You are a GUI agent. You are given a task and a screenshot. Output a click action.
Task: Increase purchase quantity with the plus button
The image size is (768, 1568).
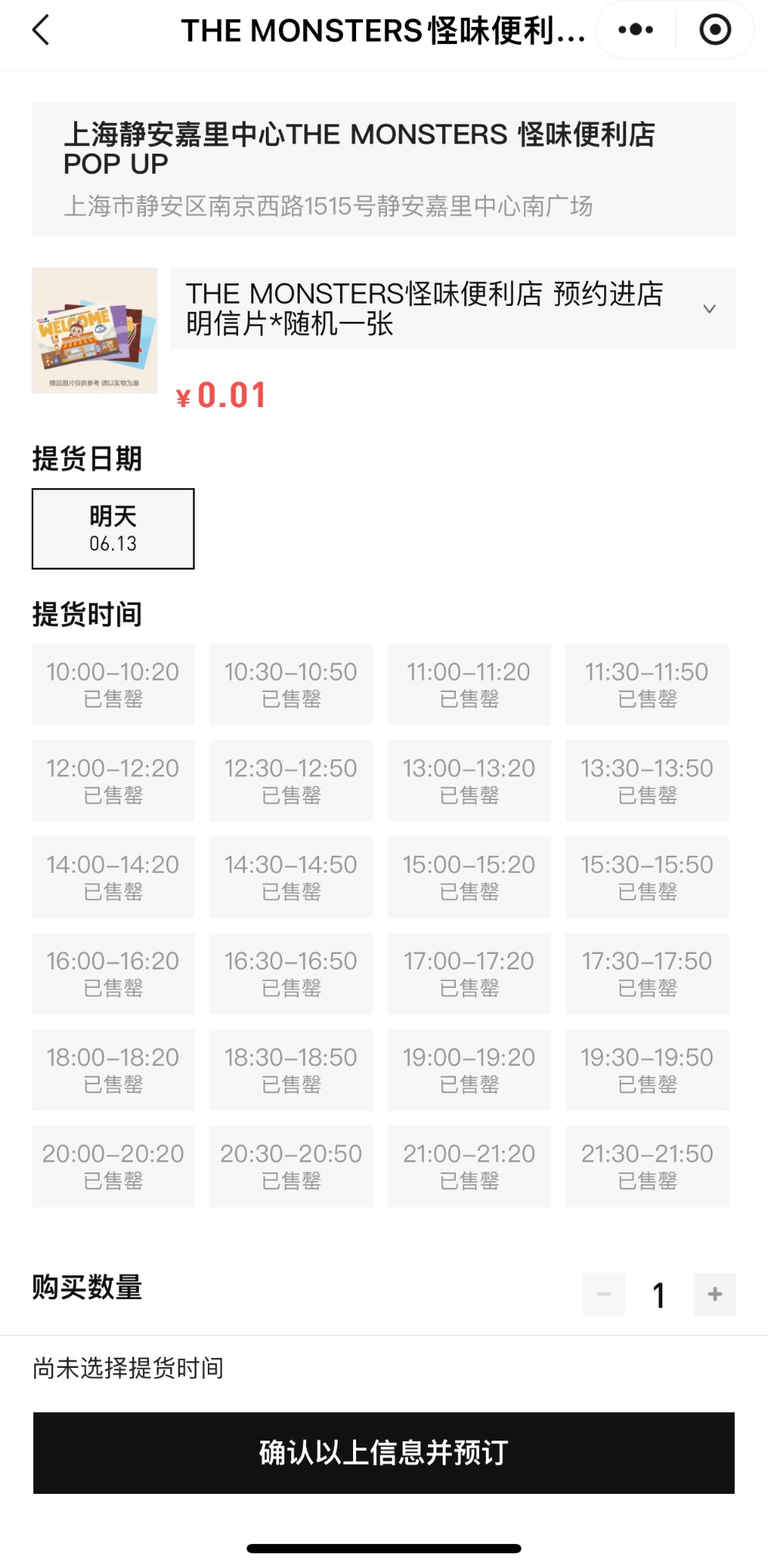click(x=715, y=1294)
